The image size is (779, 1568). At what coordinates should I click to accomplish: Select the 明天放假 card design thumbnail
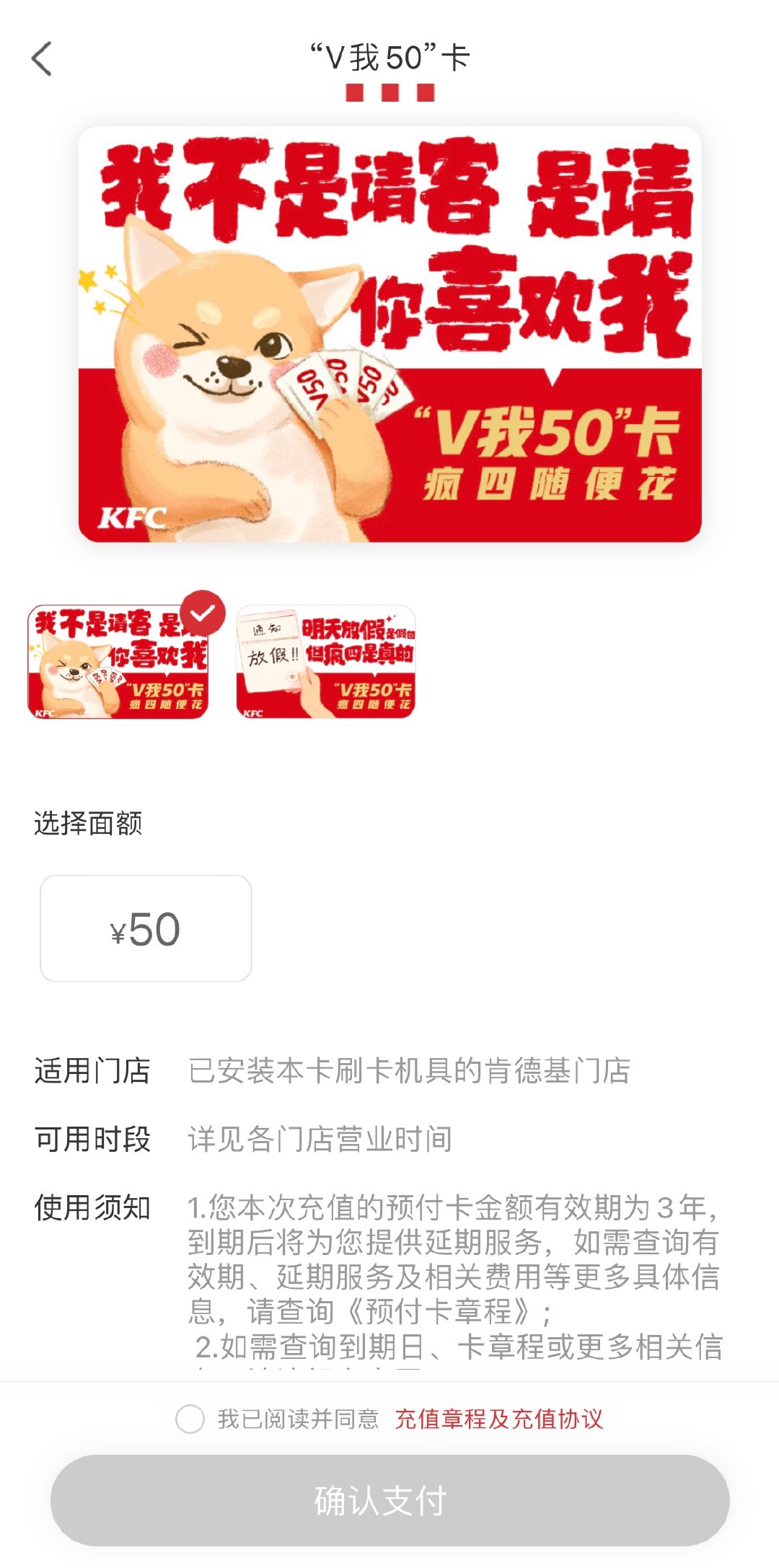point(326,662)
